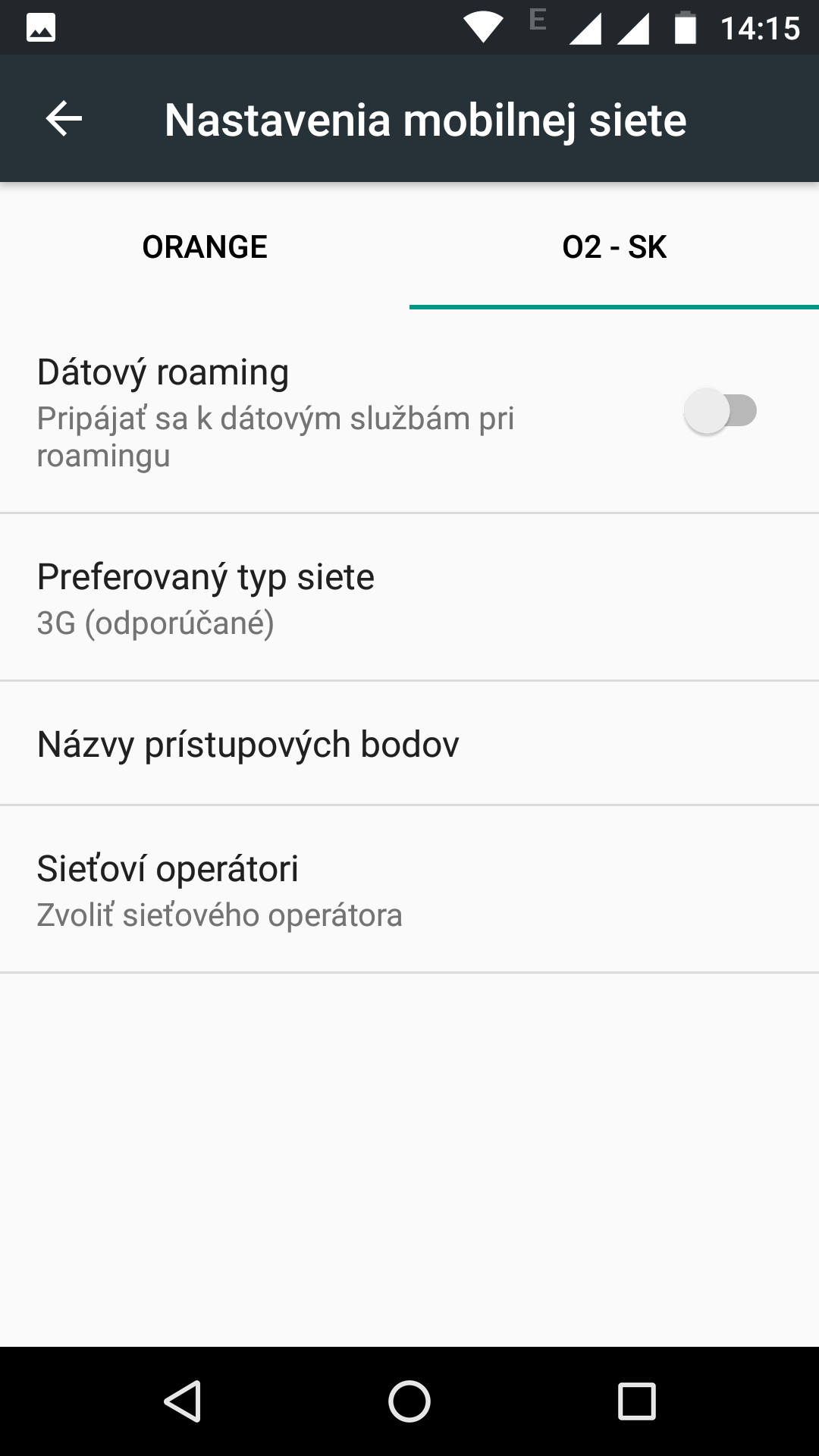Open the recent apps overview
Viewport: 819px width, 1456px height.
coord(637,1401)
